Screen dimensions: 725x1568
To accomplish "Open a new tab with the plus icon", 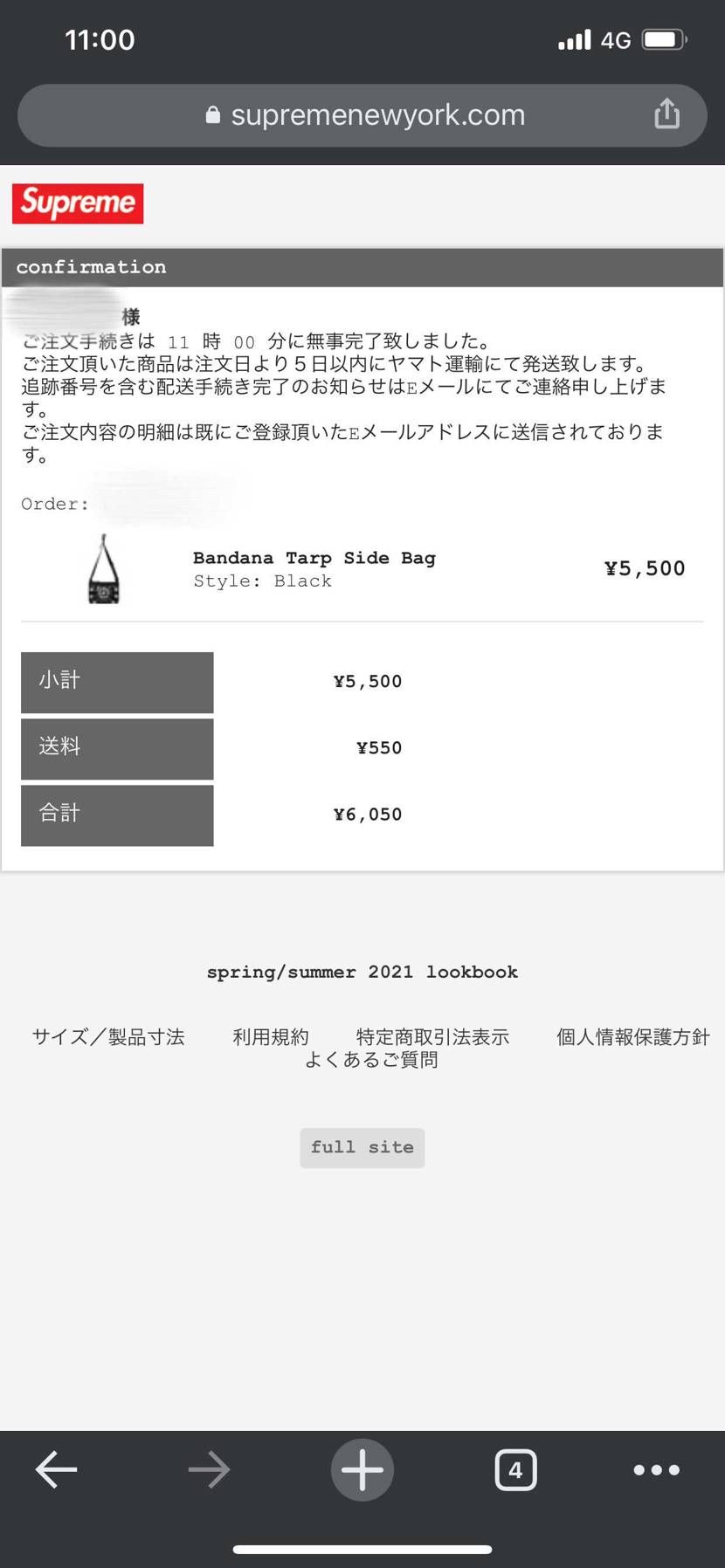I will point(362,1469).
